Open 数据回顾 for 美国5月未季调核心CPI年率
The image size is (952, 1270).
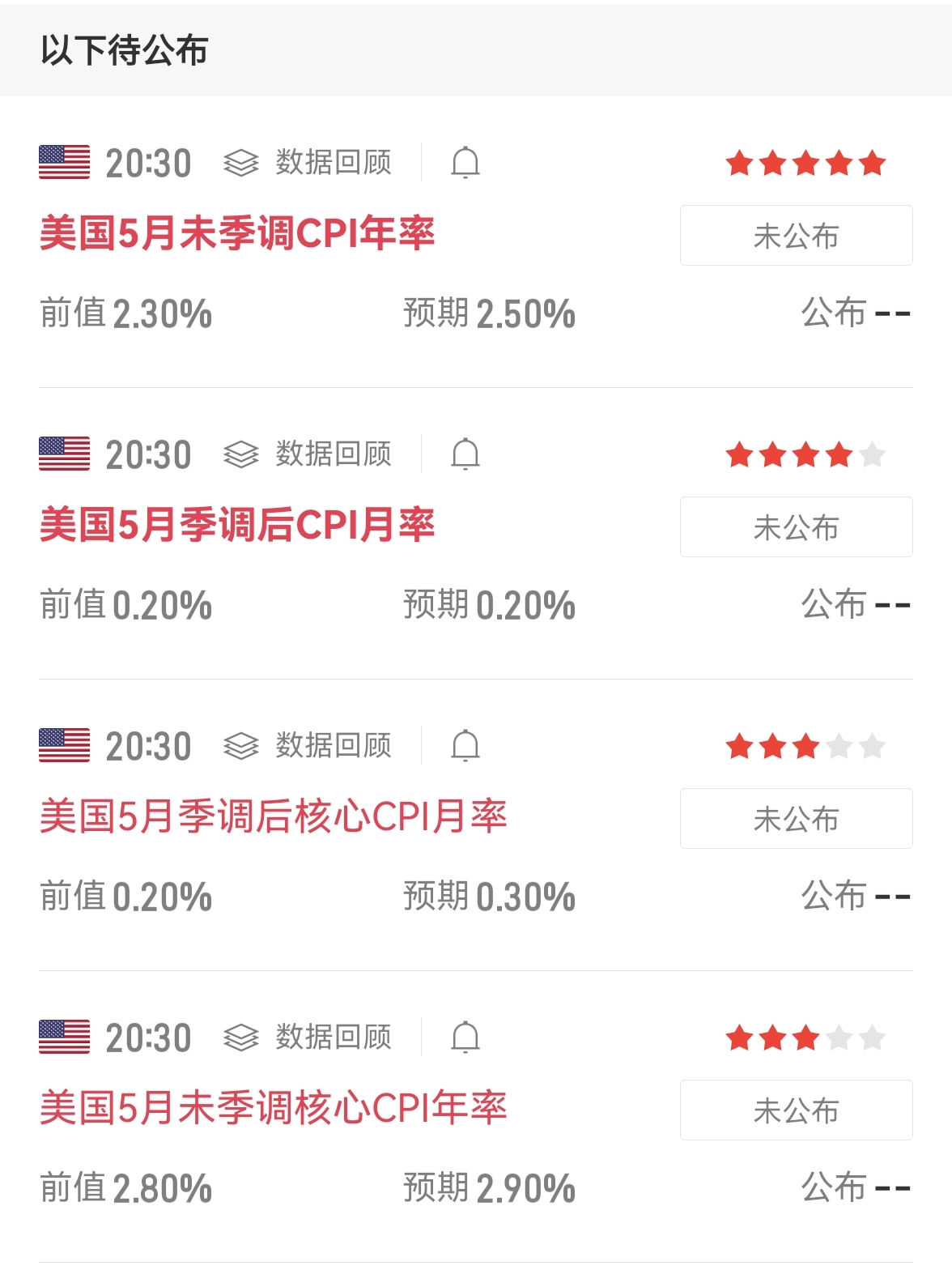(x=308, y=1038)
